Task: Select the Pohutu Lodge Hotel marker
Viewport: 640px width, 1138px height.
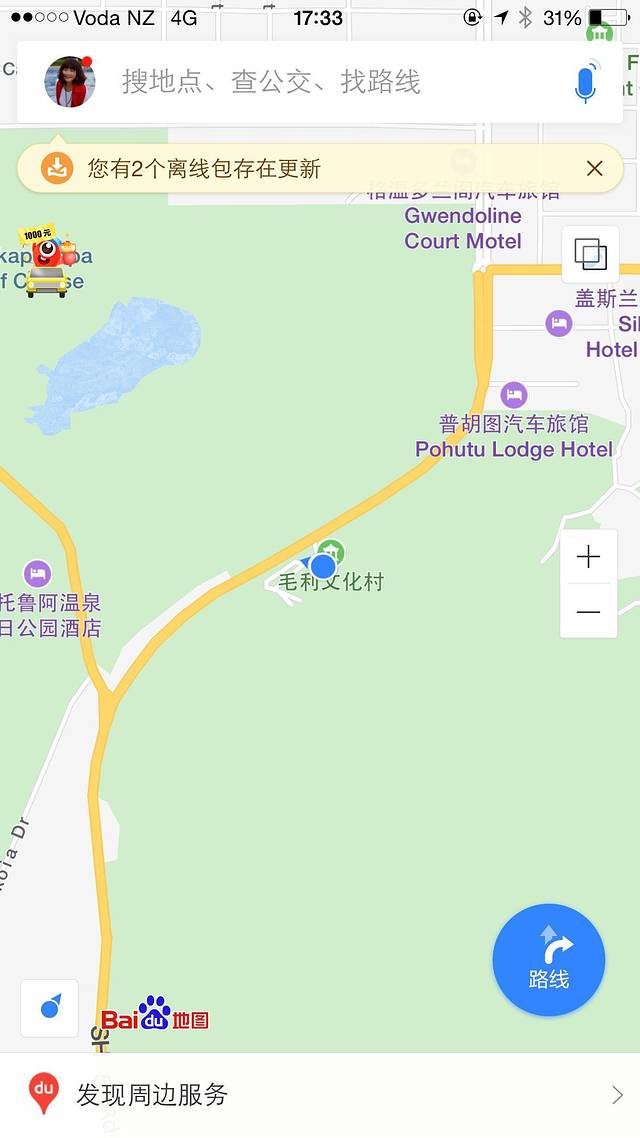Action: click(x=514, y=395)
